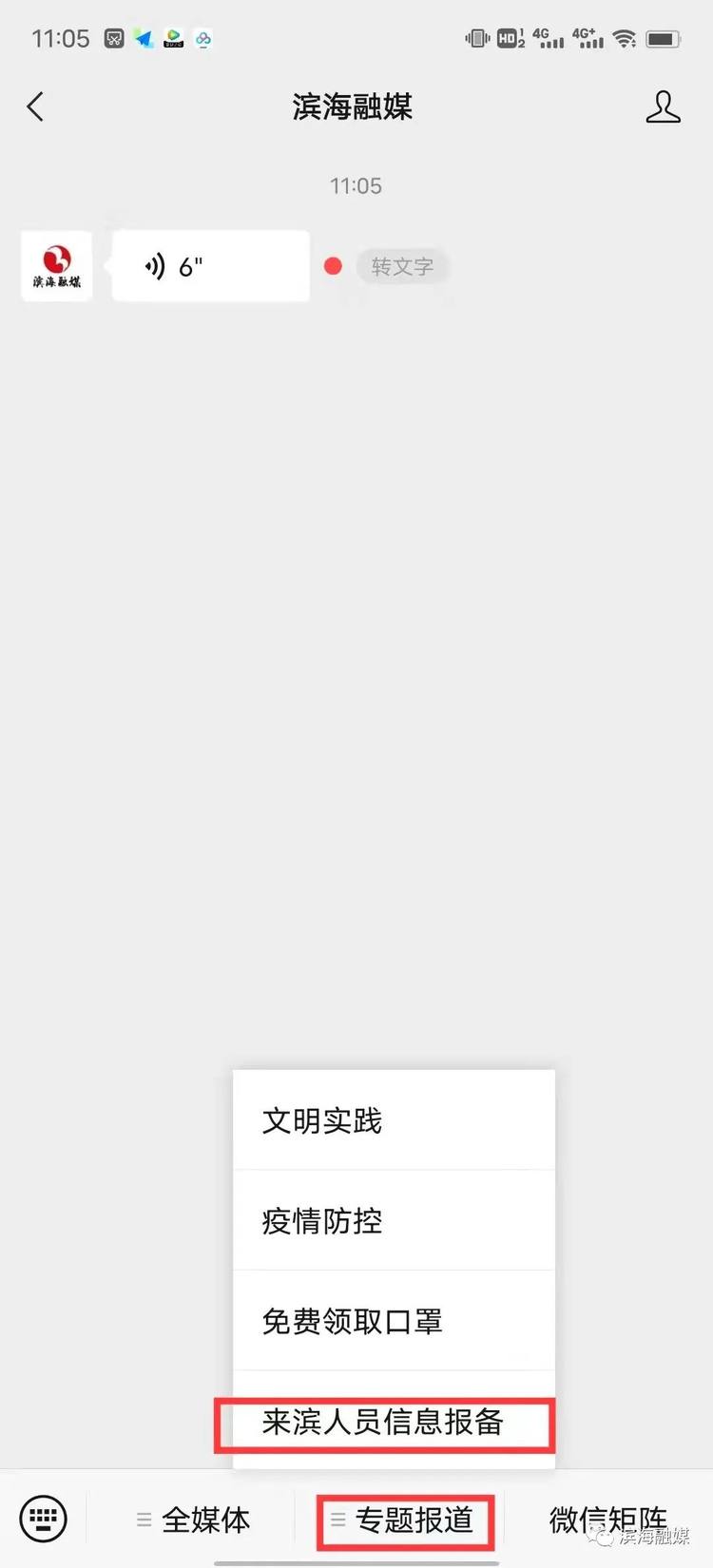The width and height of the screenshot is (713, 1568).
Task: Open the 滨海融媒 avatar
Action: 57,266
